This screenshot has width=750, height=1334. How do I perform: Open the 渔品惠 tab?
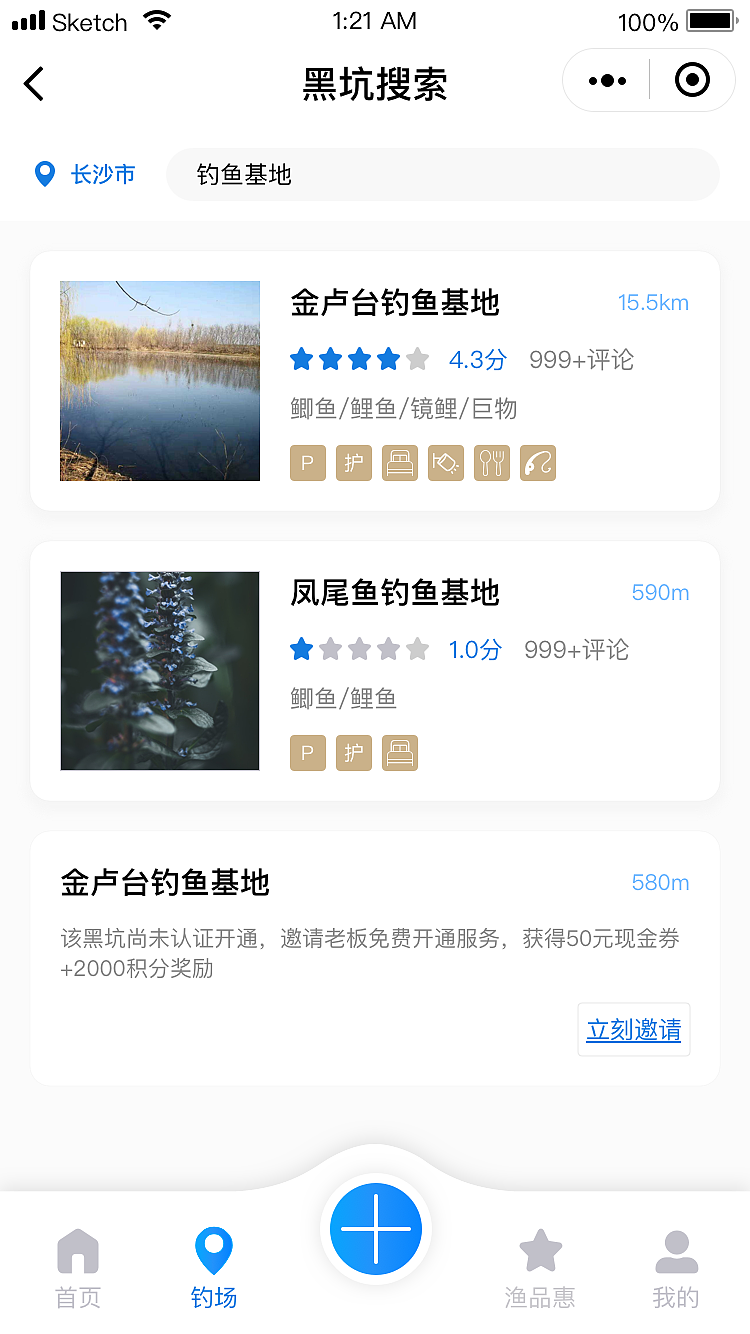tap(540, 1265)
